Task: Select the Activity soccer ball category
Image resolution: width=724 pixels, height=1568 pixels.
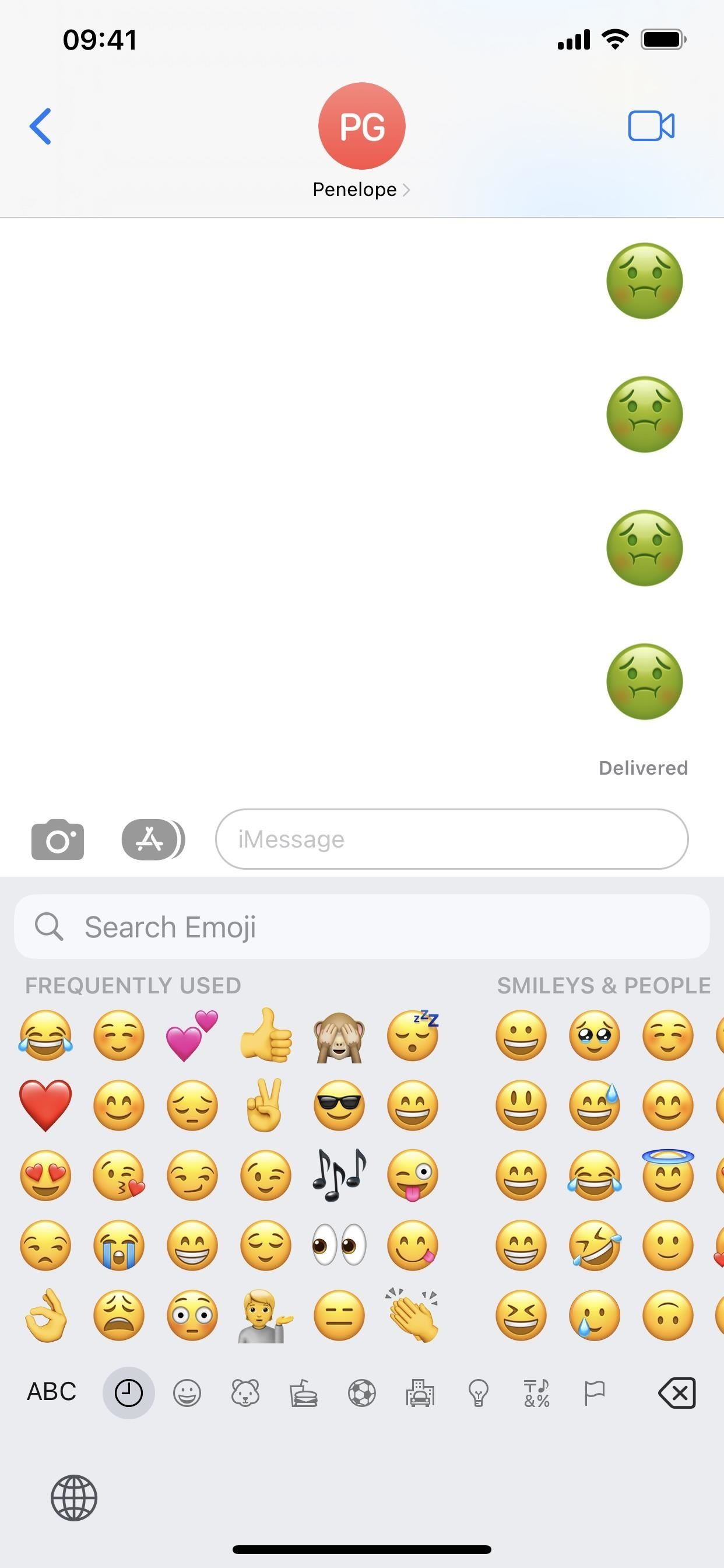Action: 362,1392
